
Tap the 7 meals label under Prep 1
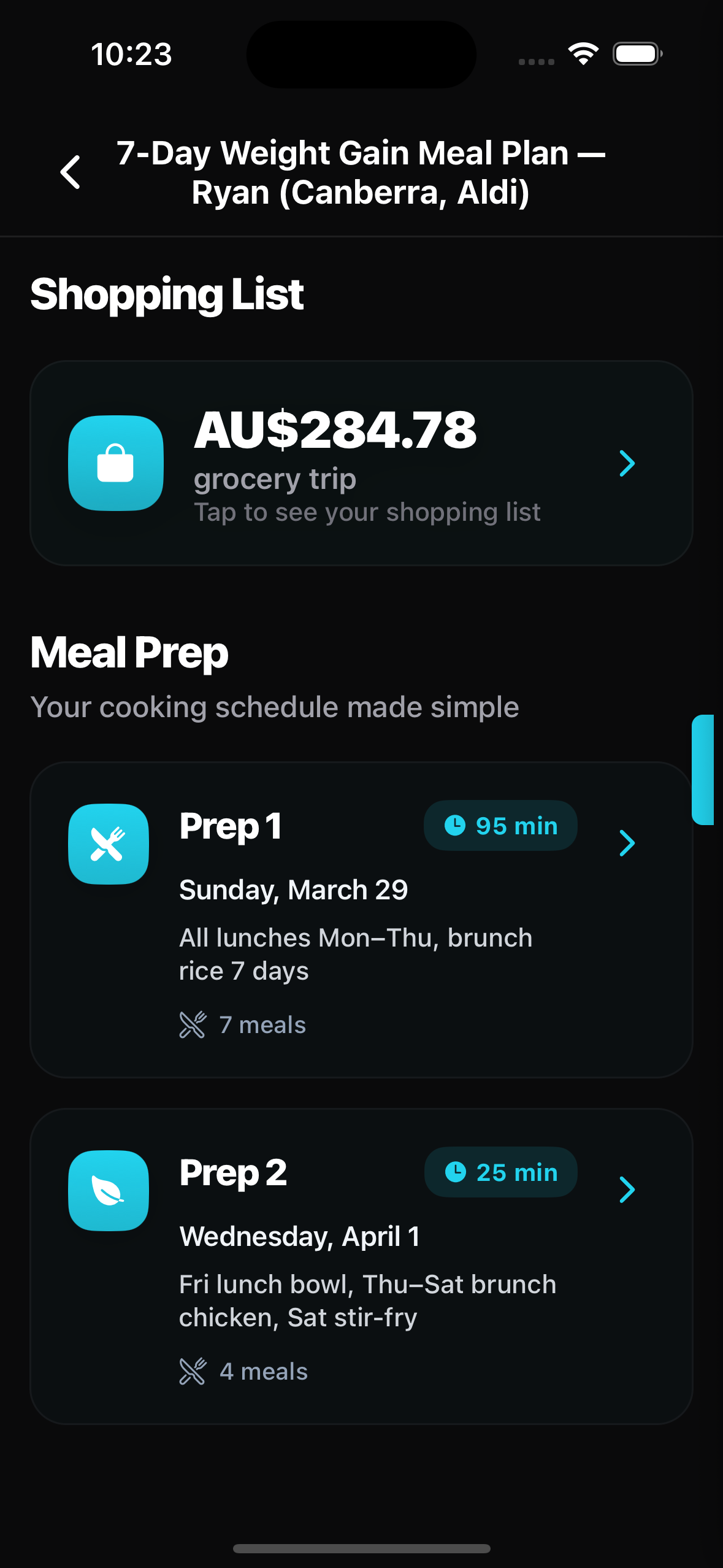262,1024
